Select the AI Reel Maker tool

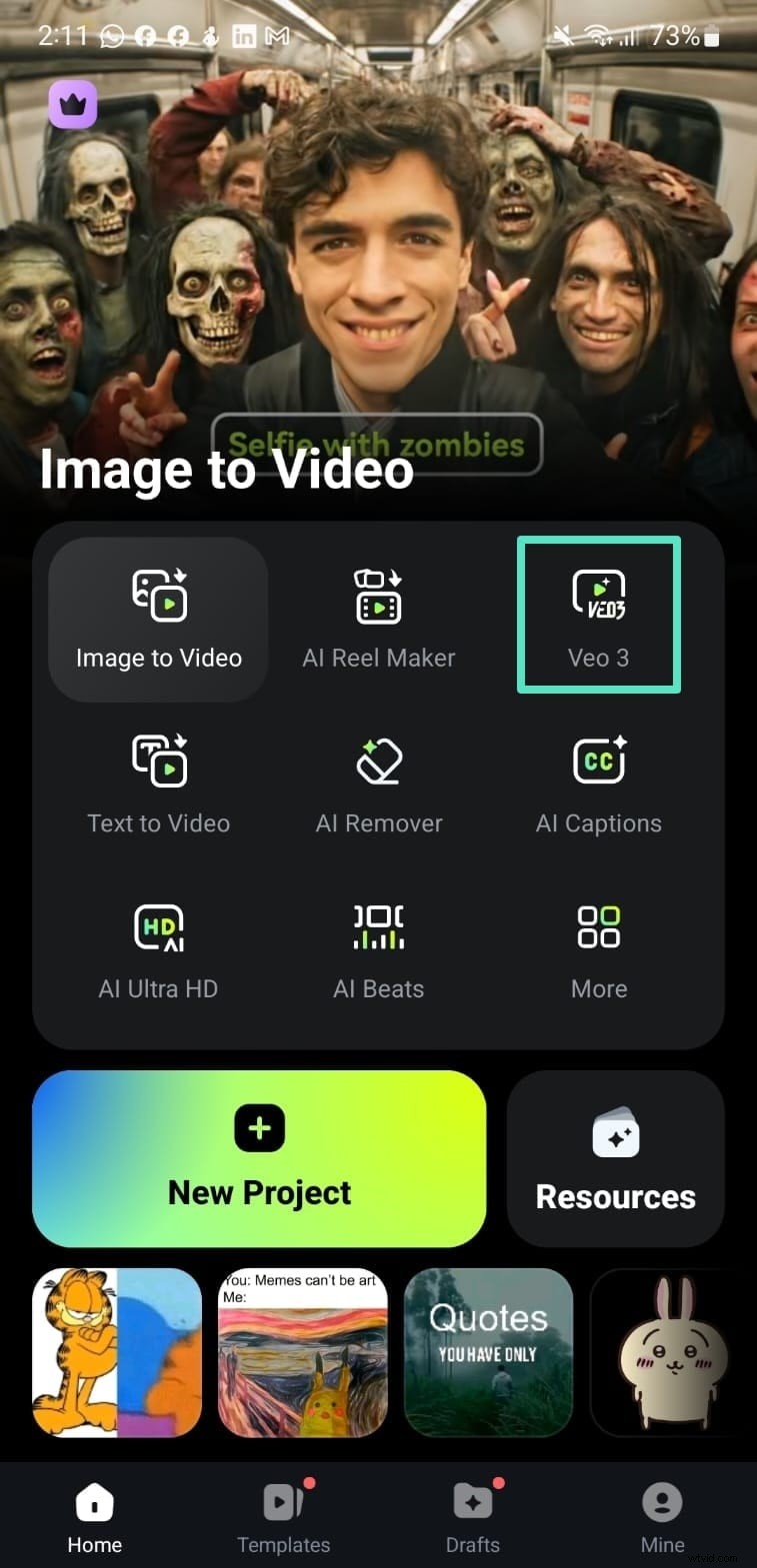click(378, 618)
